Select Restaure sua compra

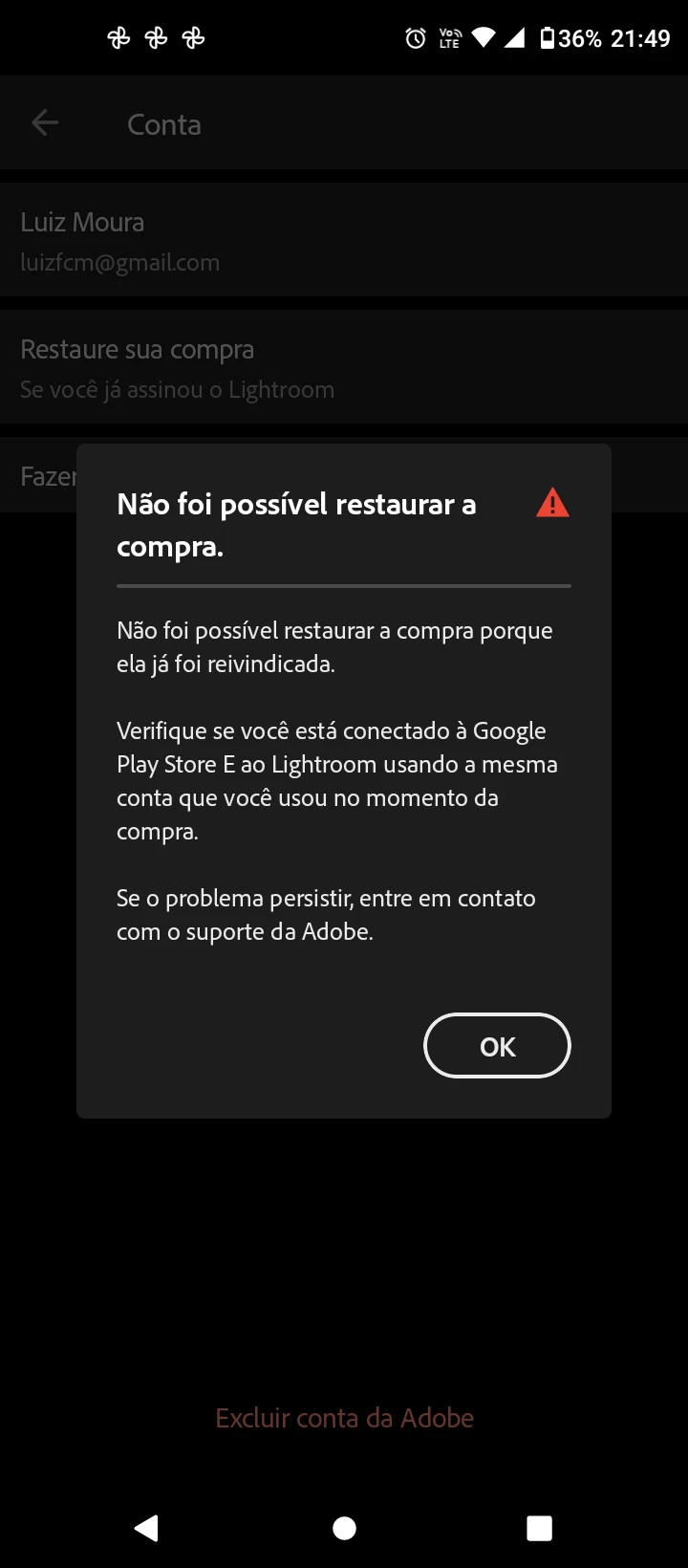pos(344,368)
